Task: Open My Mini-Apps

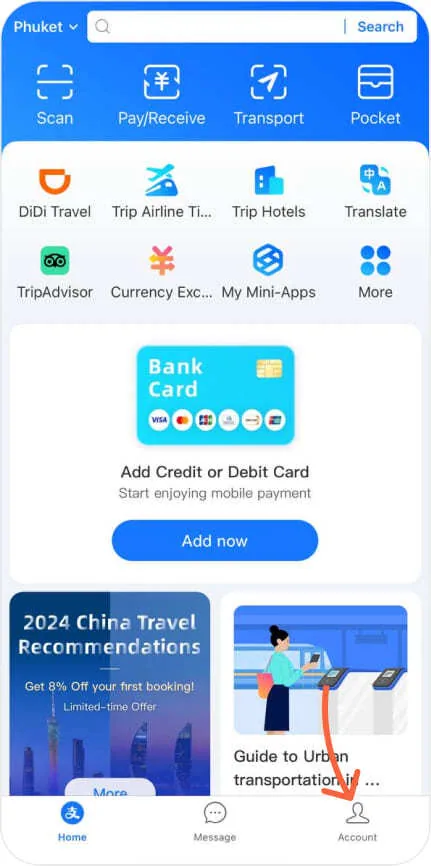Action: [269, 272]
